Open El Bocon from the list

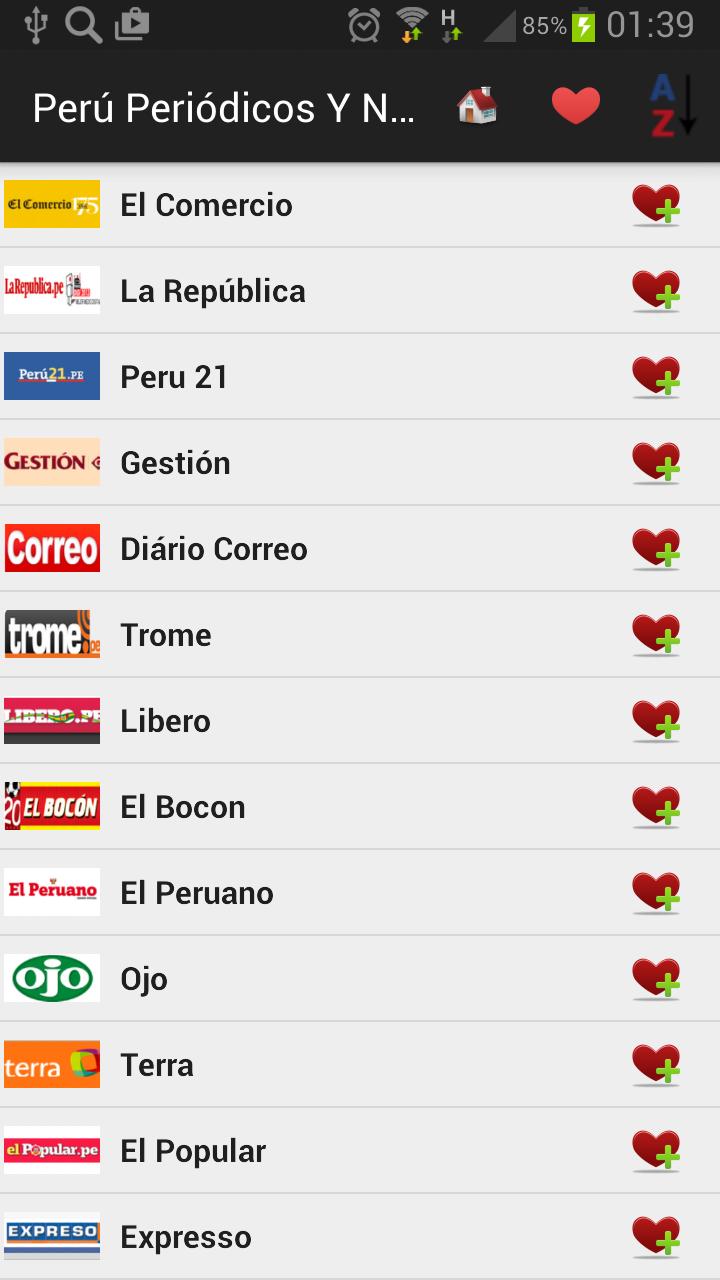coord(300,806)
